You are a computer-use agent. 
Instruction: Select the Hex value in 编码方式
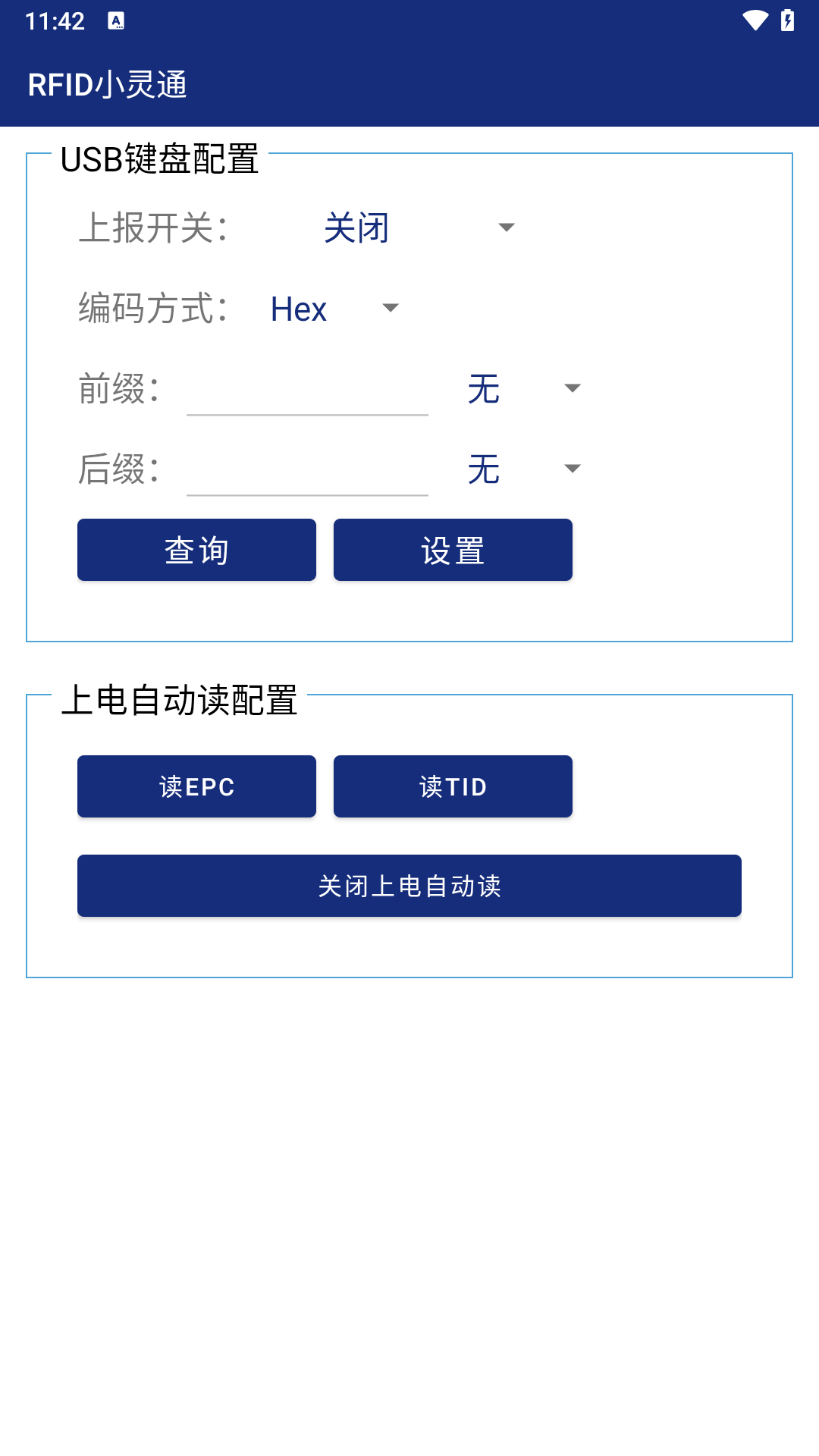point(297,309)
